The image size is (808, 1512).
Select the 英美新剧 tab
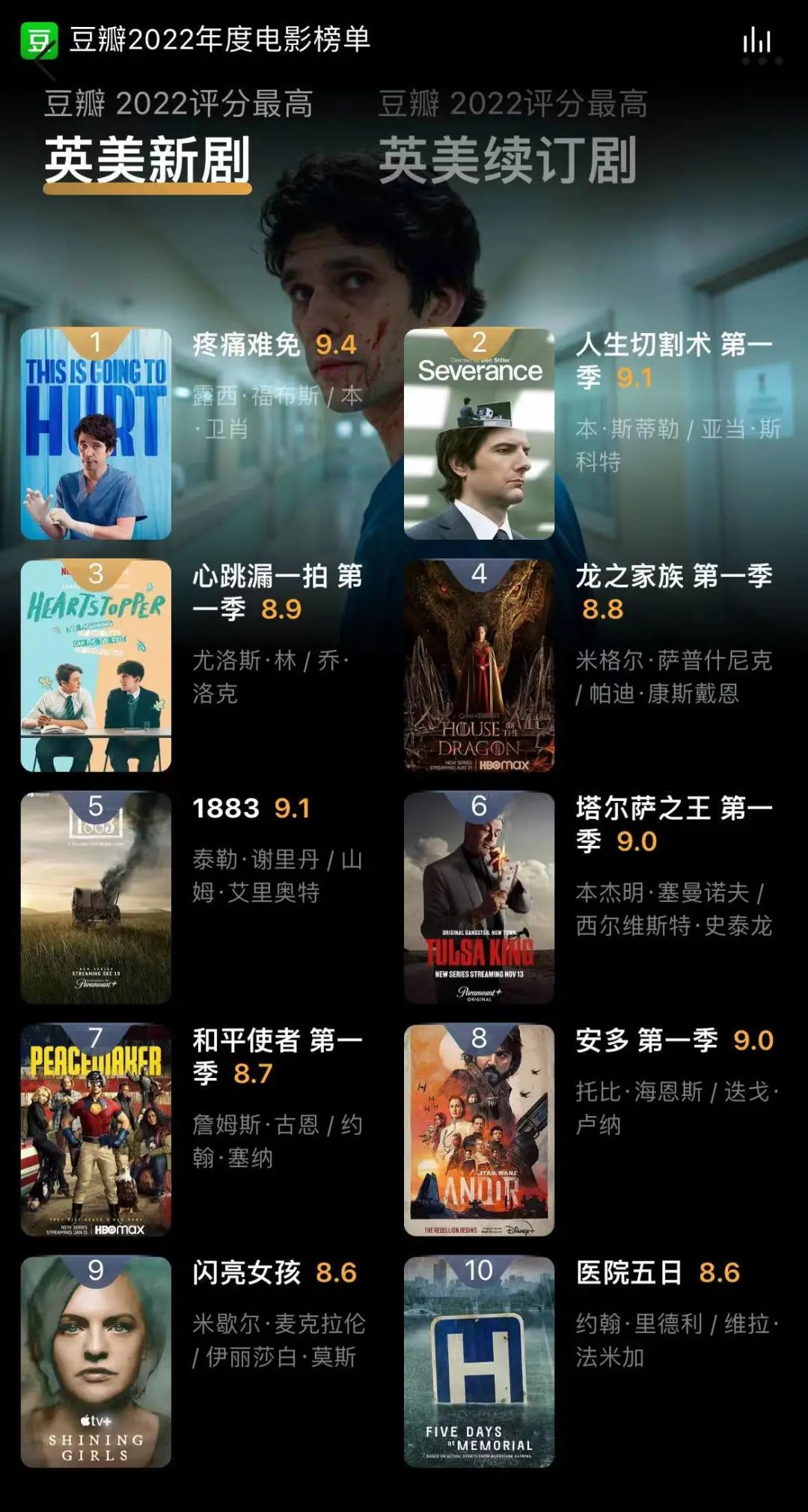(x=147, y=159)
